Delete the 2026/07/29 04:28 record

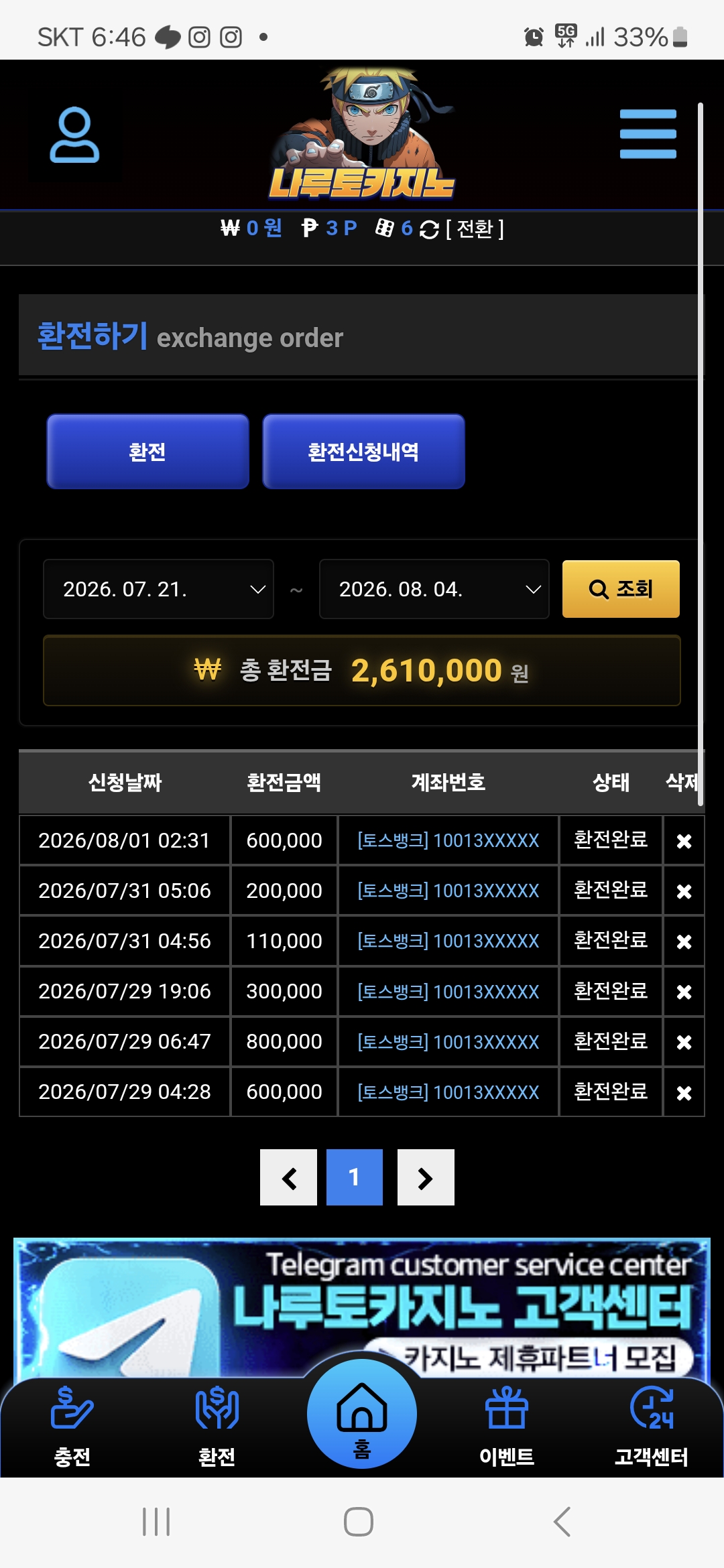tap(684, 1093)
